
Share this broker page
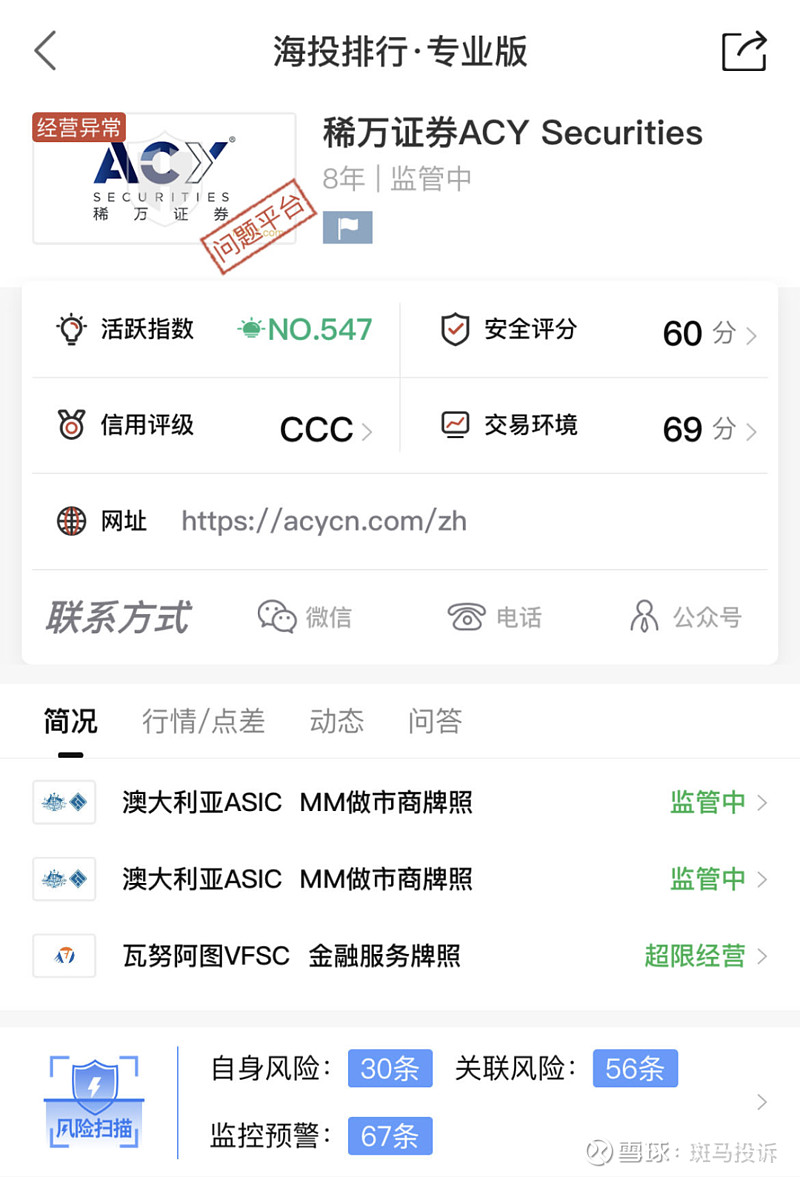[x=744, y=51]
